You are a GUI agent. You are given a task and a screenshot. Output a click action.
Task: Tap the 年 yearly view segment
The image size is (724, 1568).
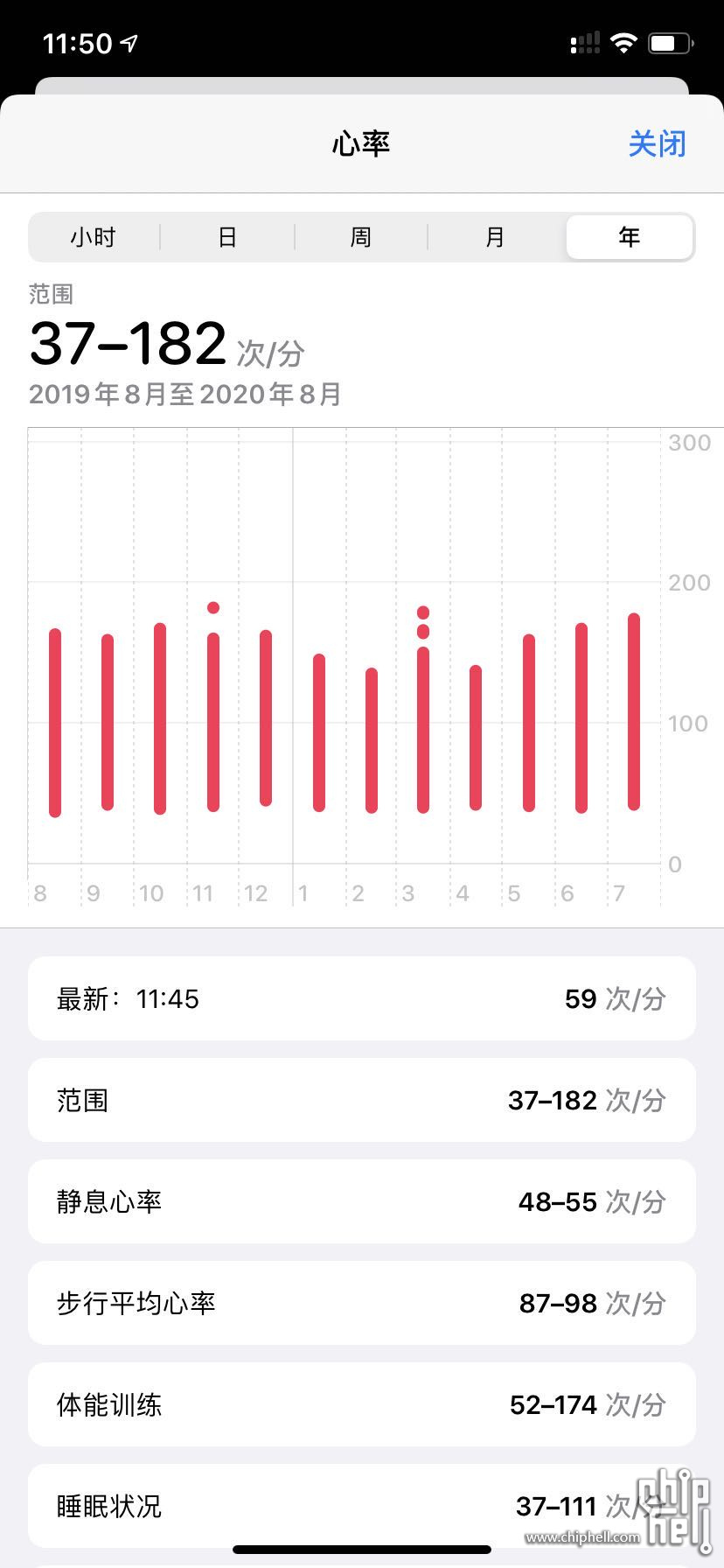coord(630,237)
